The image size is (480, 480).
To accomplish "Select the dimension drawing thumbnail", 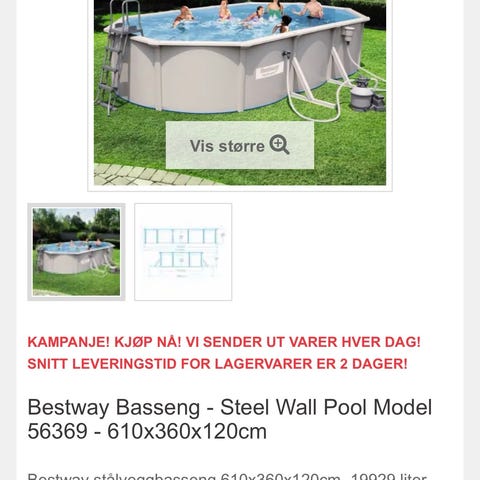I will click(x=183, y=252).
